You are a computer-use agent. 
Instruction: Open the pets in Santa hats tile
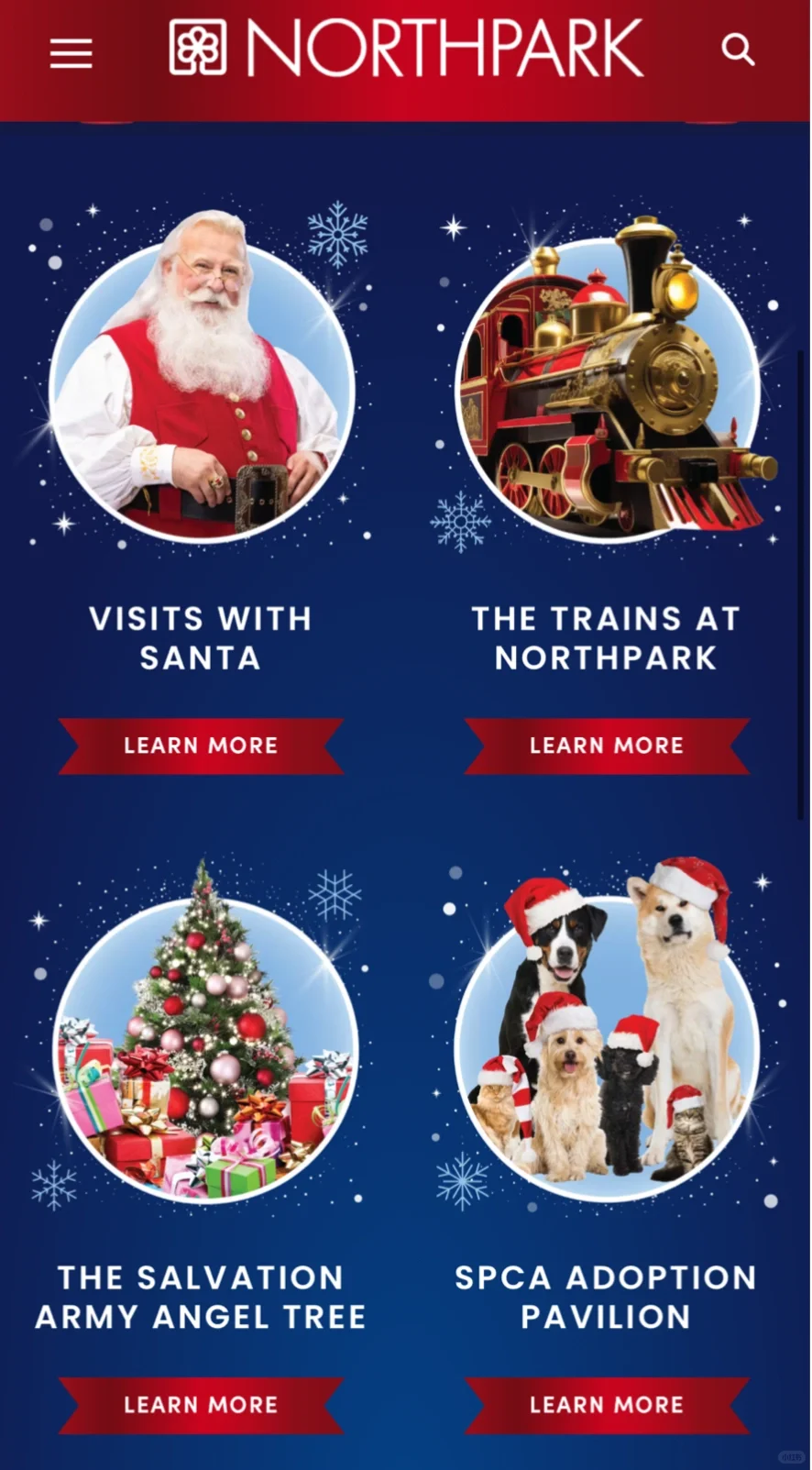click(x=607, y=1045)
